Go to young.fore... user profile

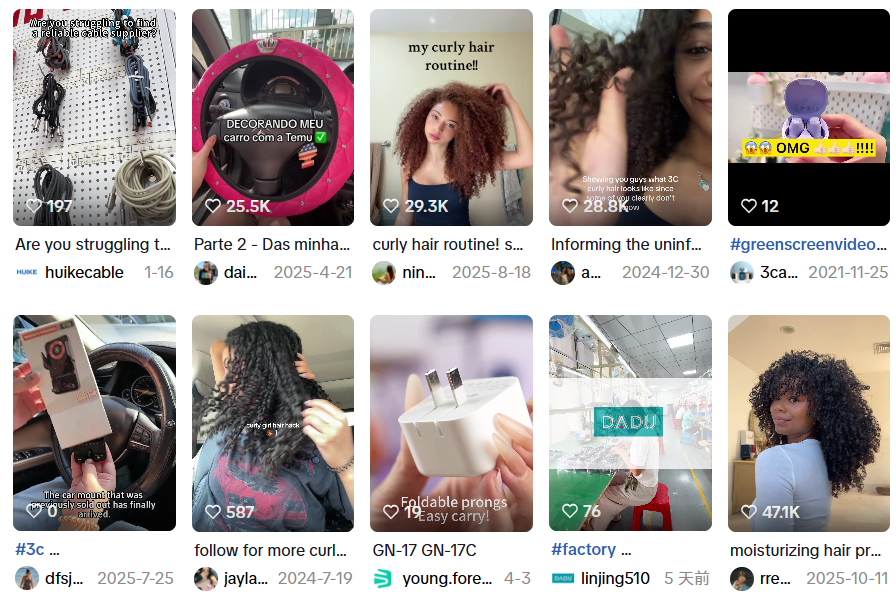coord(447,578)
